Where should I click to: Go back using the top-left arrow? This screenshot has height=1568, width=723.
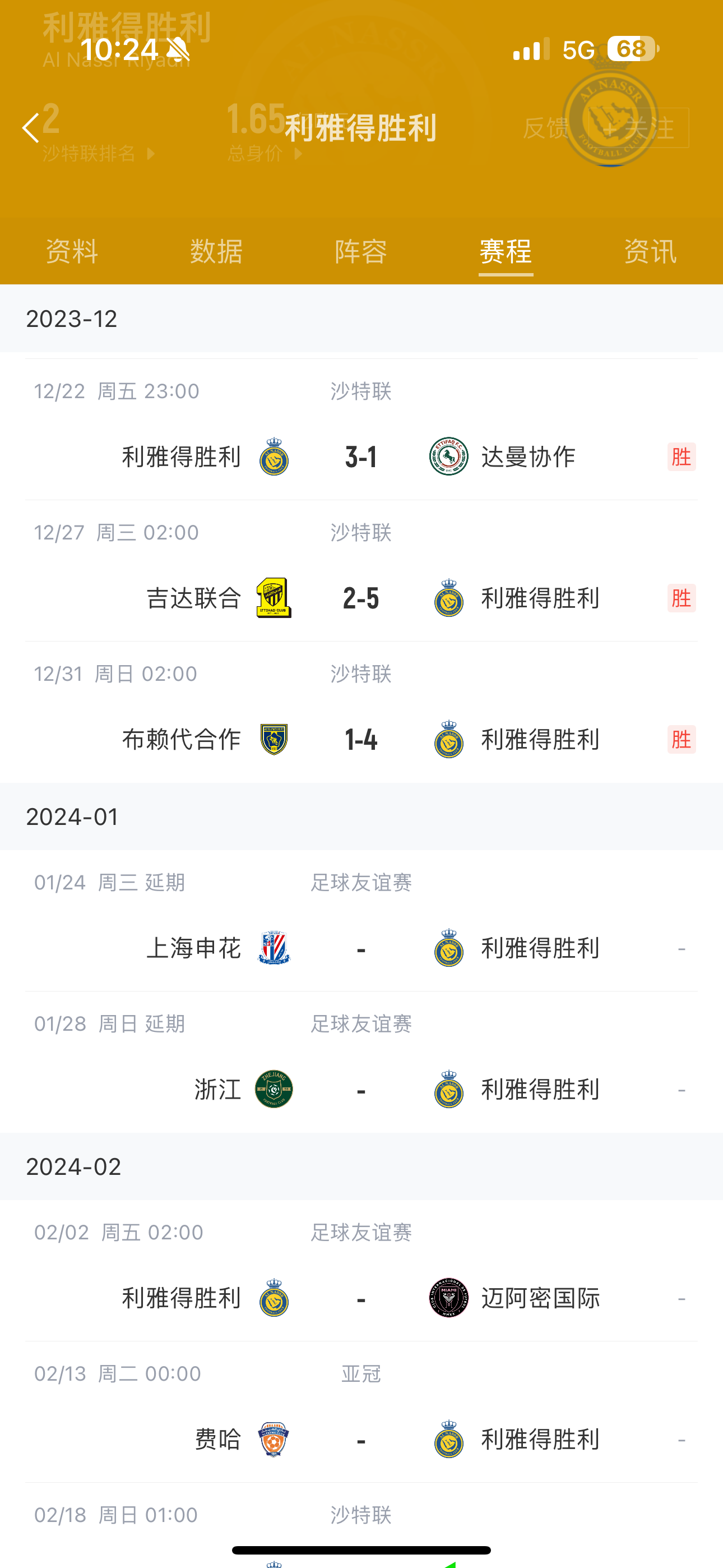tap(30, 128)
